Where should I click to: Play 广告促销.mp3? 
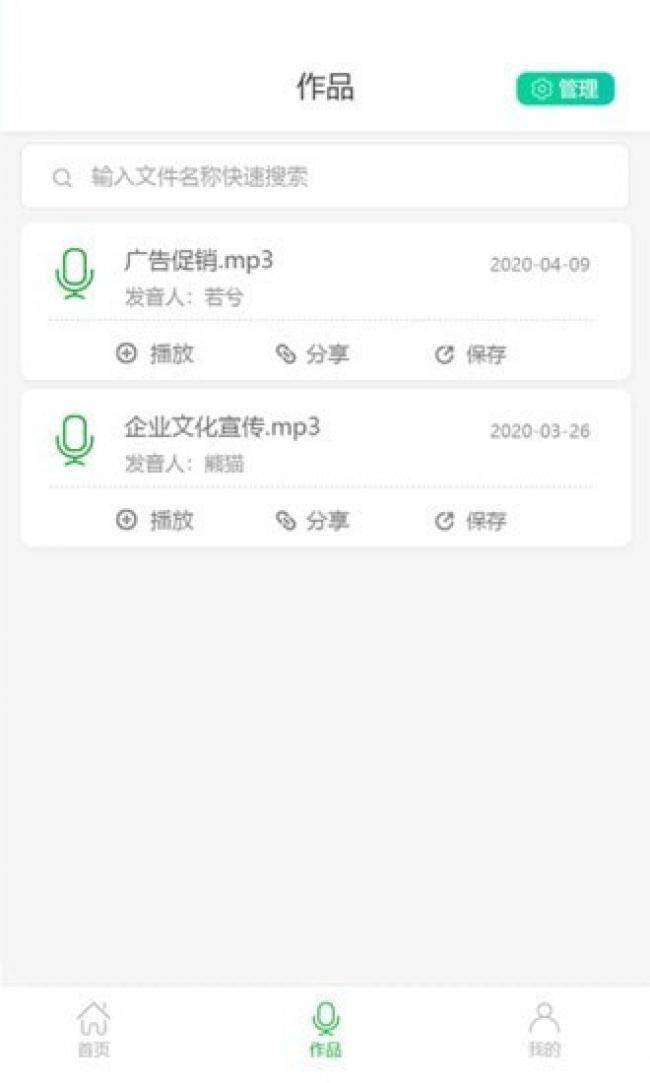[x=155, y=354]
